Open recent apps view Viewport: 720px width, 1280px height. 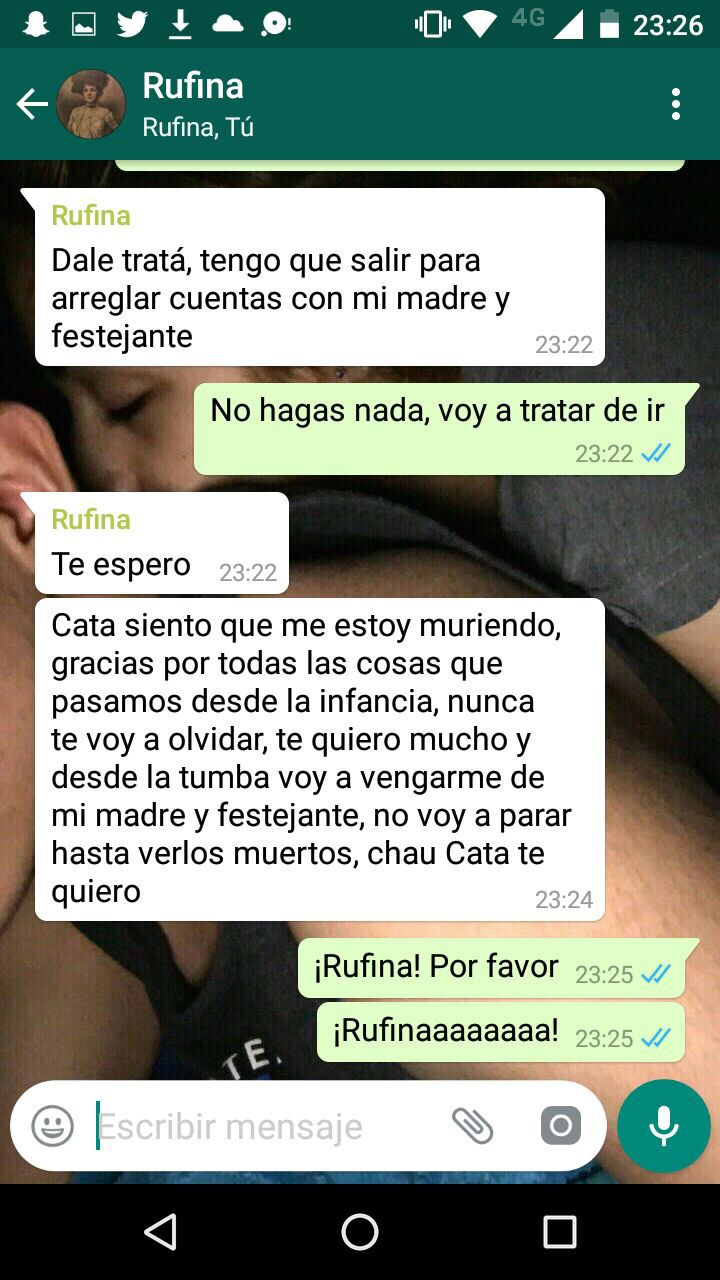pyautogui.click(x=560, y=1232)
